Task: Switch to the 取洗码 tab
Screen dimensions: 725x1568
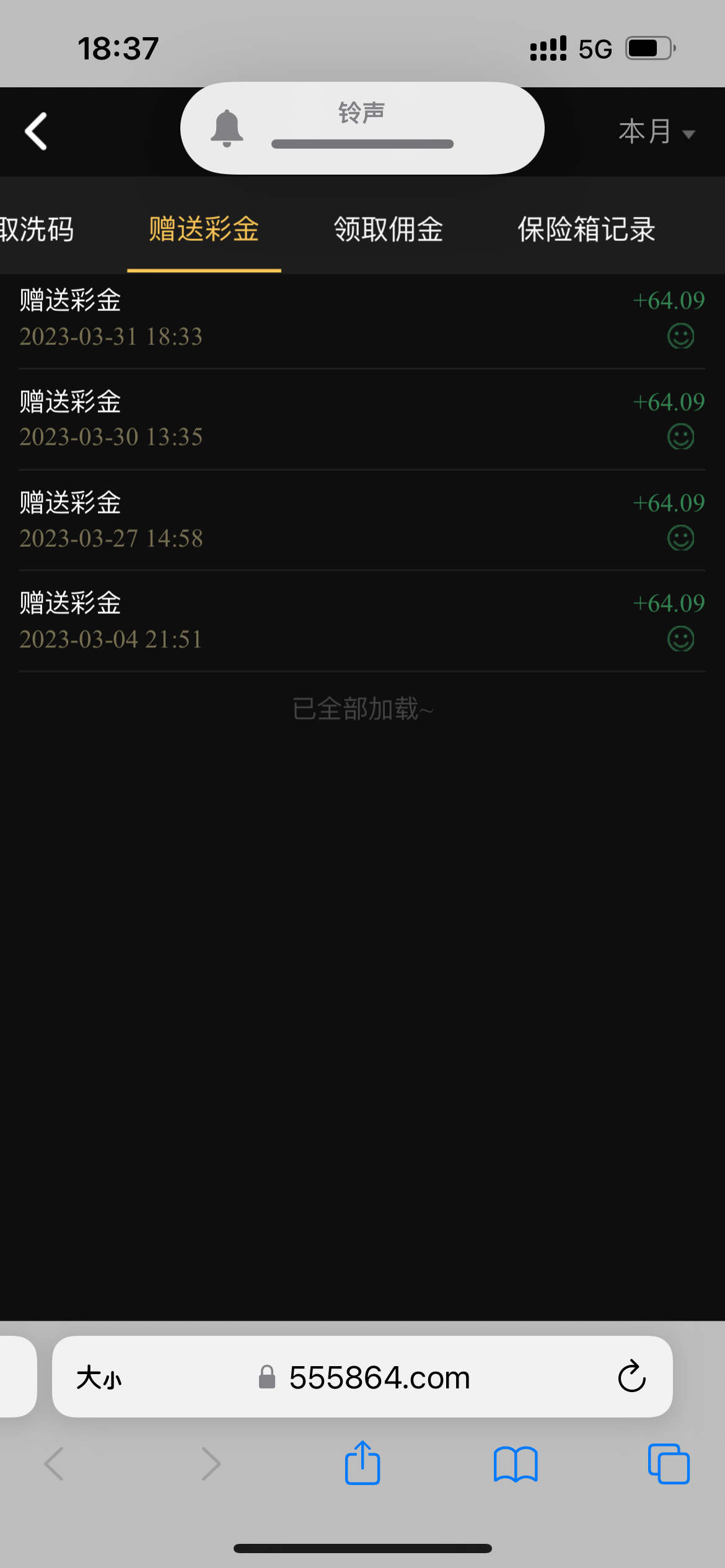Action: pyautogui.click(x=36, y=230)
